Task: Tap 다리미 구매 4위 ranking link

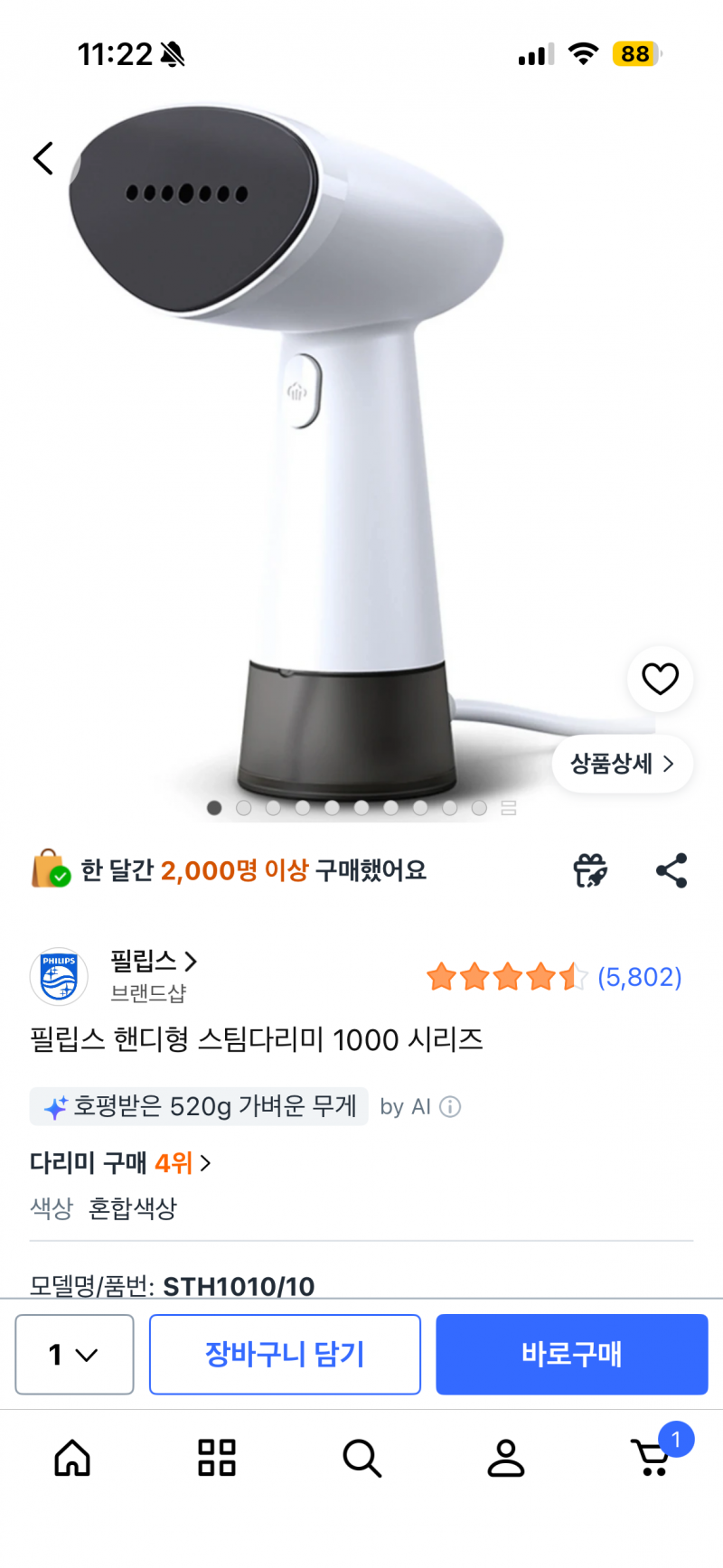Action: (117, 1163)
